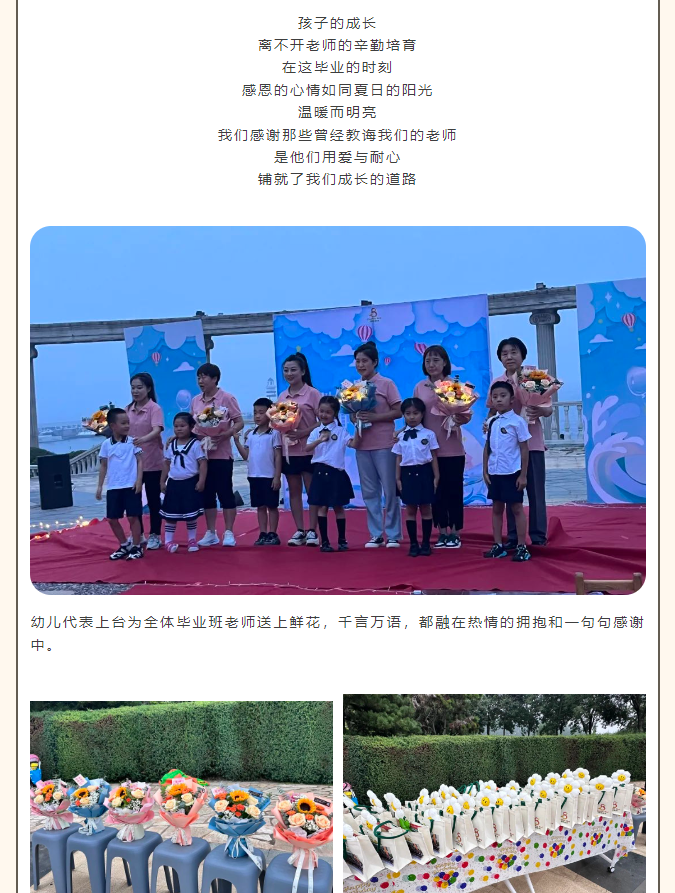Open the photo of teachers holding bouquets

pos(337,410)
